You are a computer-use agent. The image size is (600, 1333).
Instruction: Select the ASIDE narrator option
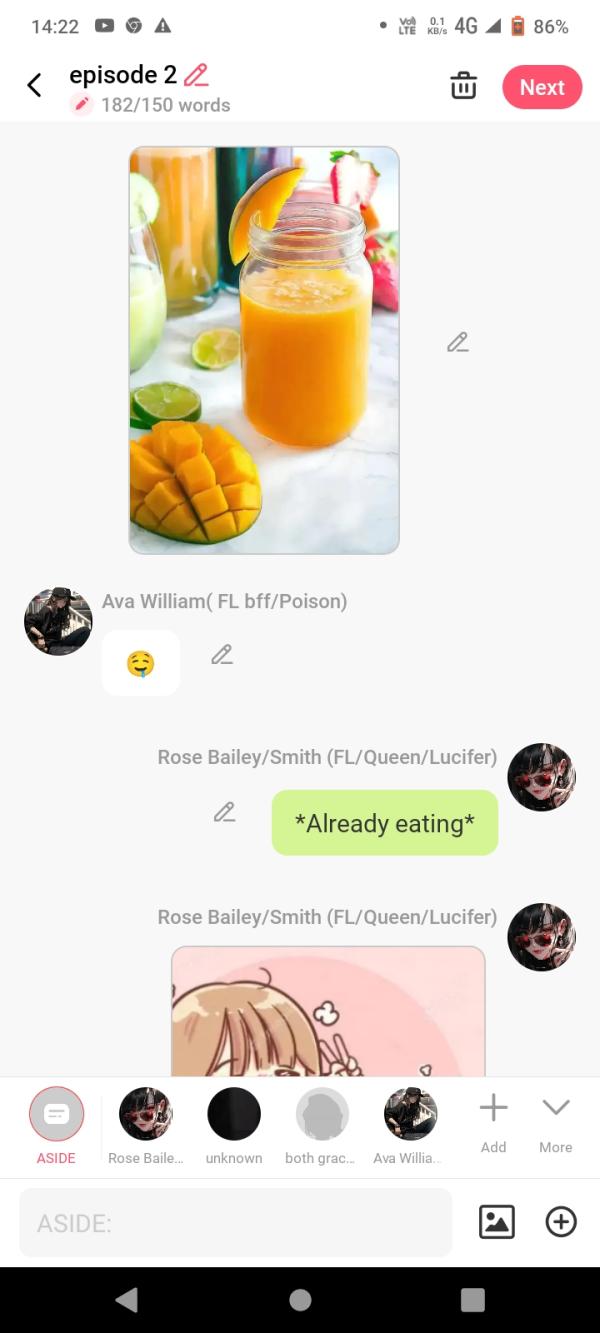coord(57,1114)
